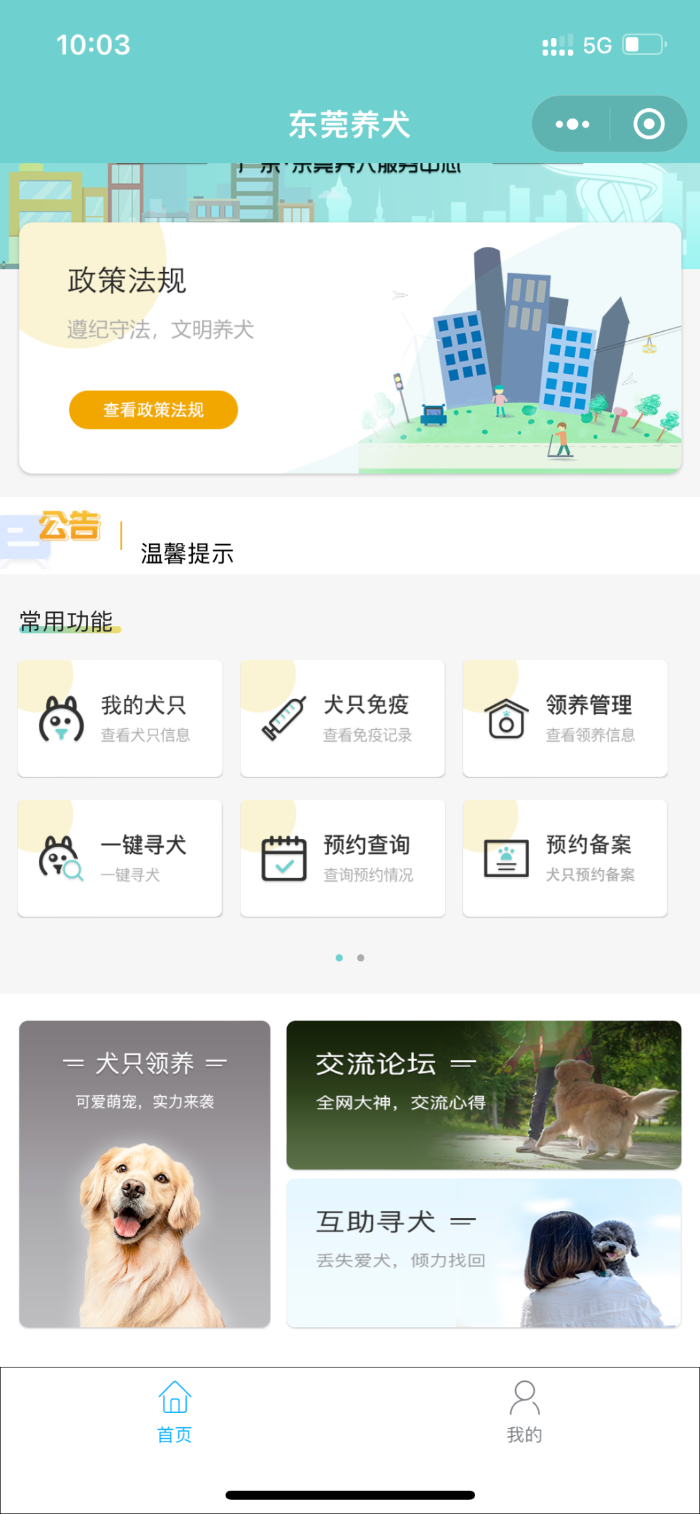Close the mini program with the circle icon
The height and width of the screenshot is (1514, 700).
[649, 125]
